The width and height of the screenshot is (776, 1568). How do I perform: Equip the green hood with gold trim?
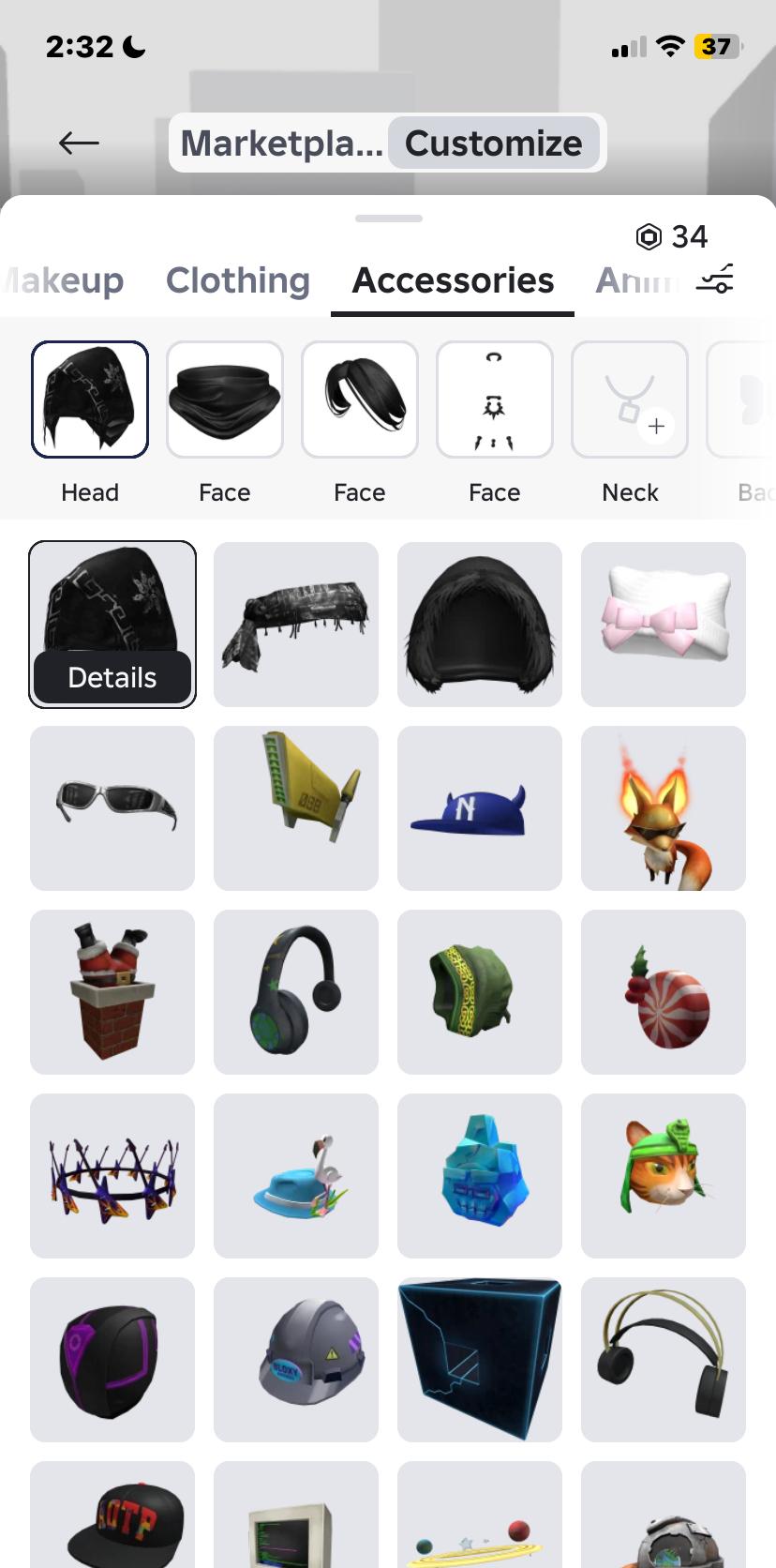[480, 992]
